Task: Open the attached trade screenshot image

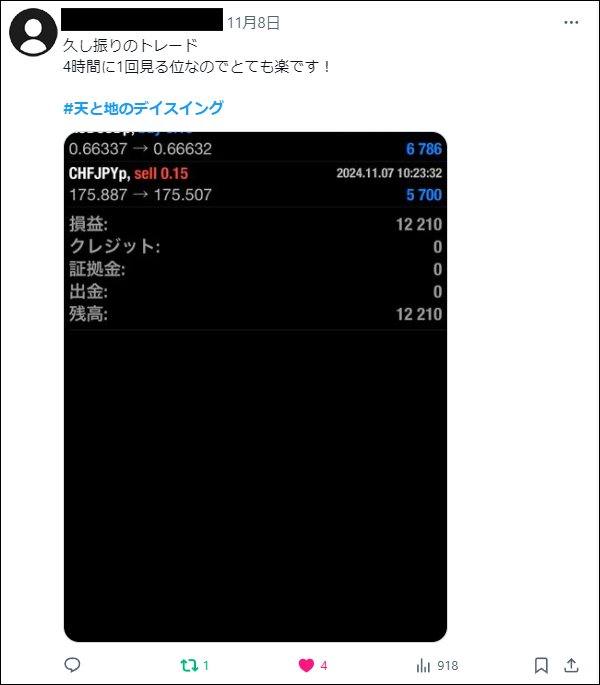Action: pos(255,386)
